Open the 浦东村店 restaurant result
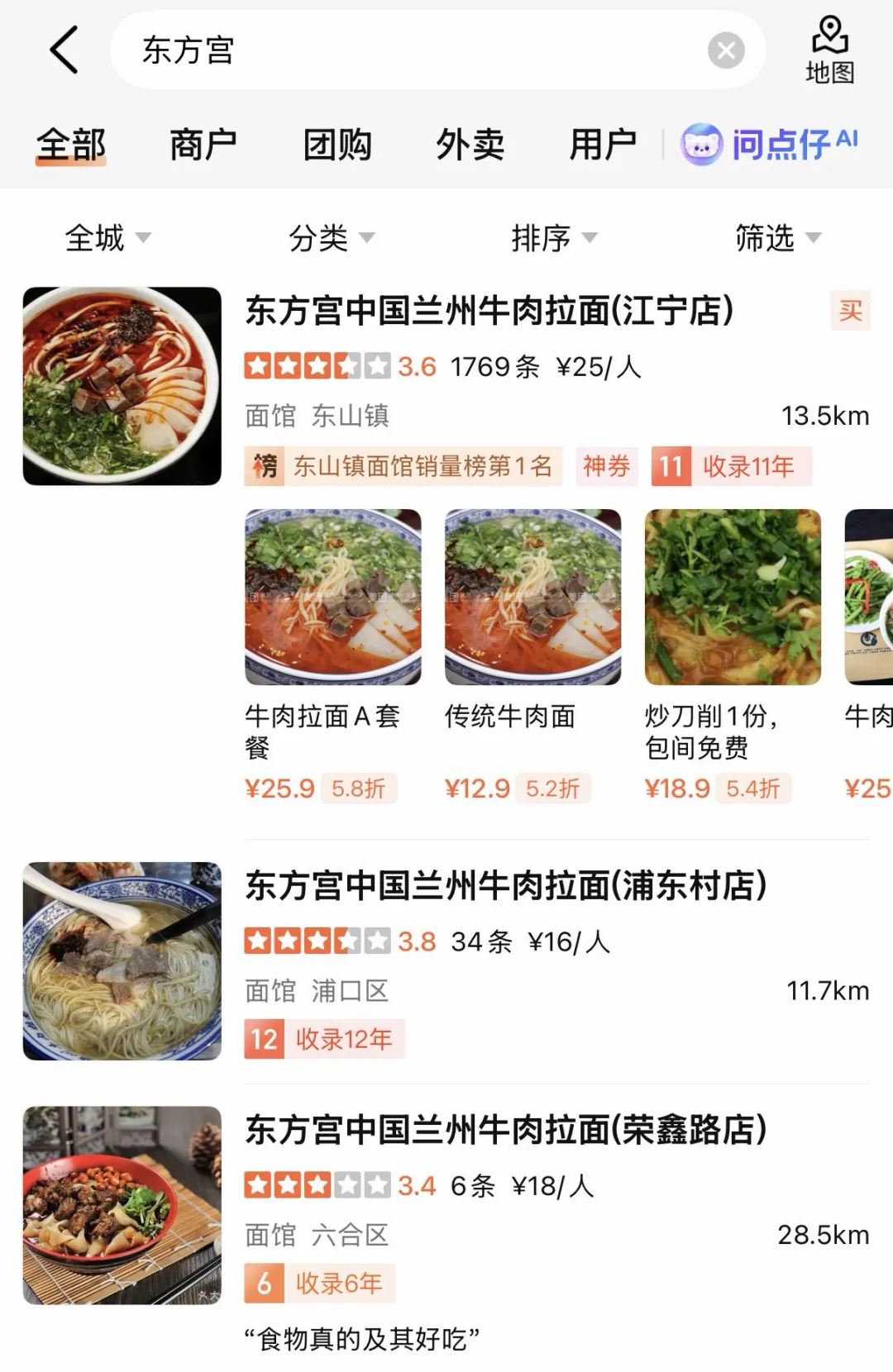The width and height of the screenshot is (893, 1372). [x=506, y=886]
